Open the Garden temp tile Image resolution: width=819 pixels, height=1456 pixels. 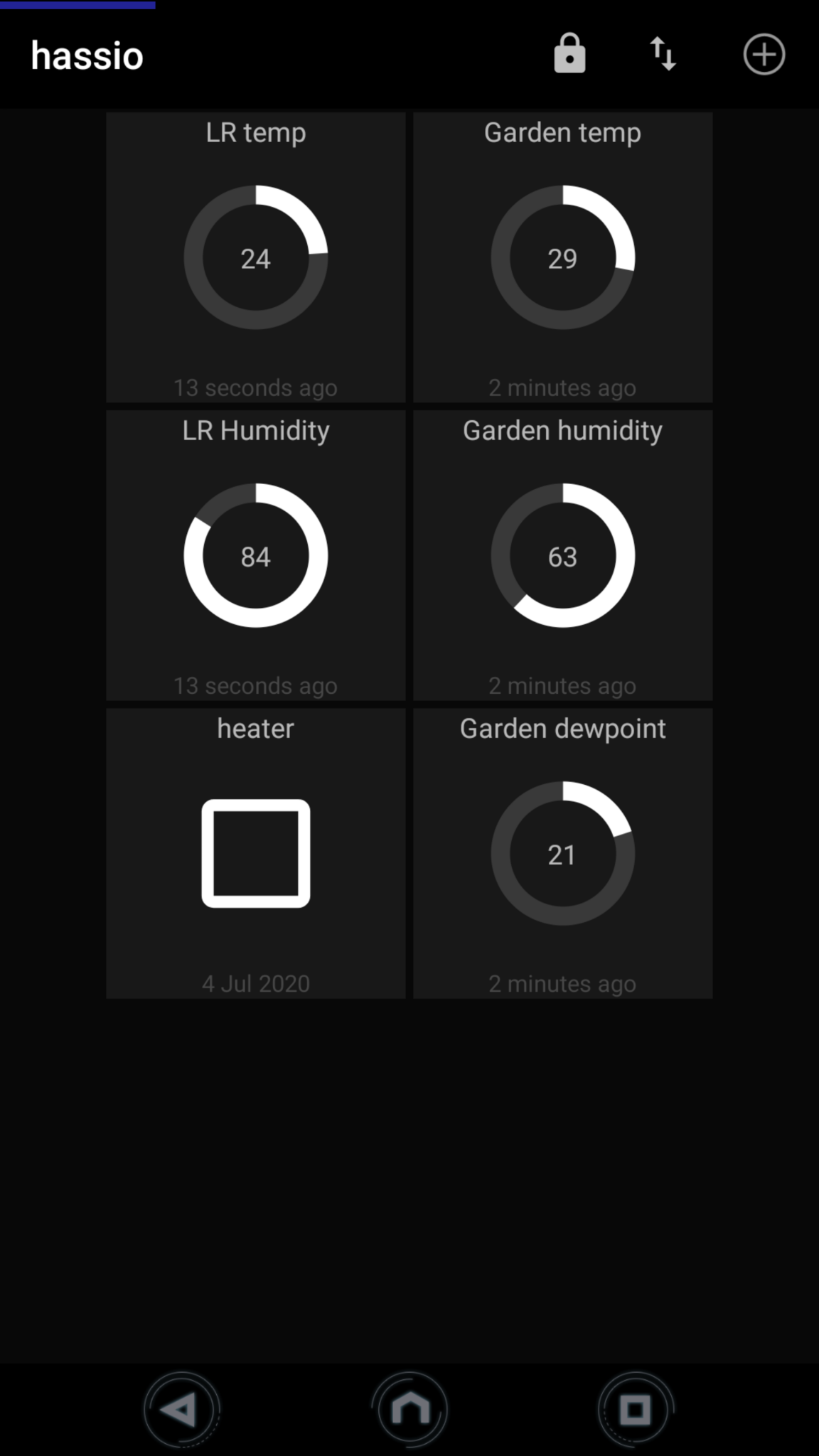(x=562, y=257)
